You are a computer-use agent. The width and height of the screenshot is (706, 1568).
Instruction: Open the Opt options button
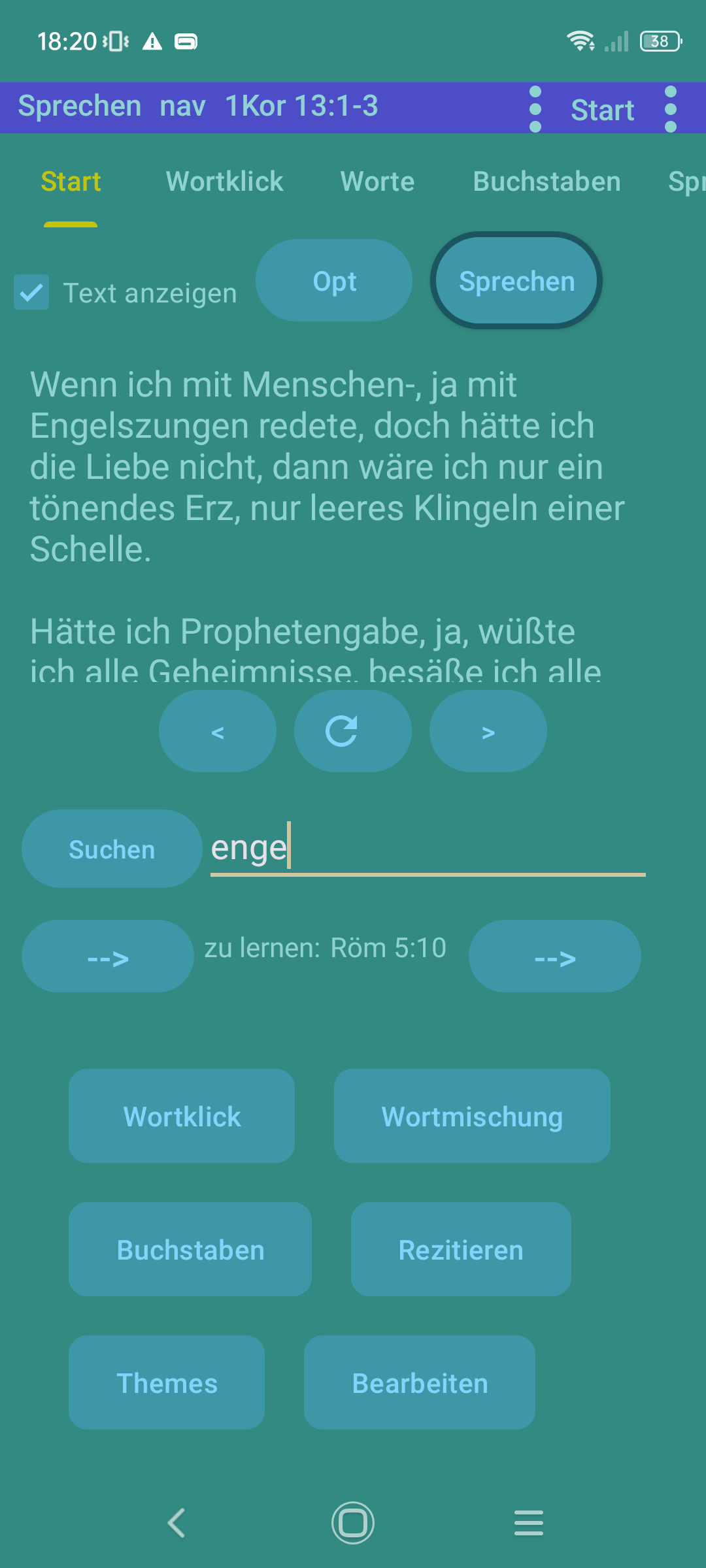pyautogui.click(x=333, y=280)
